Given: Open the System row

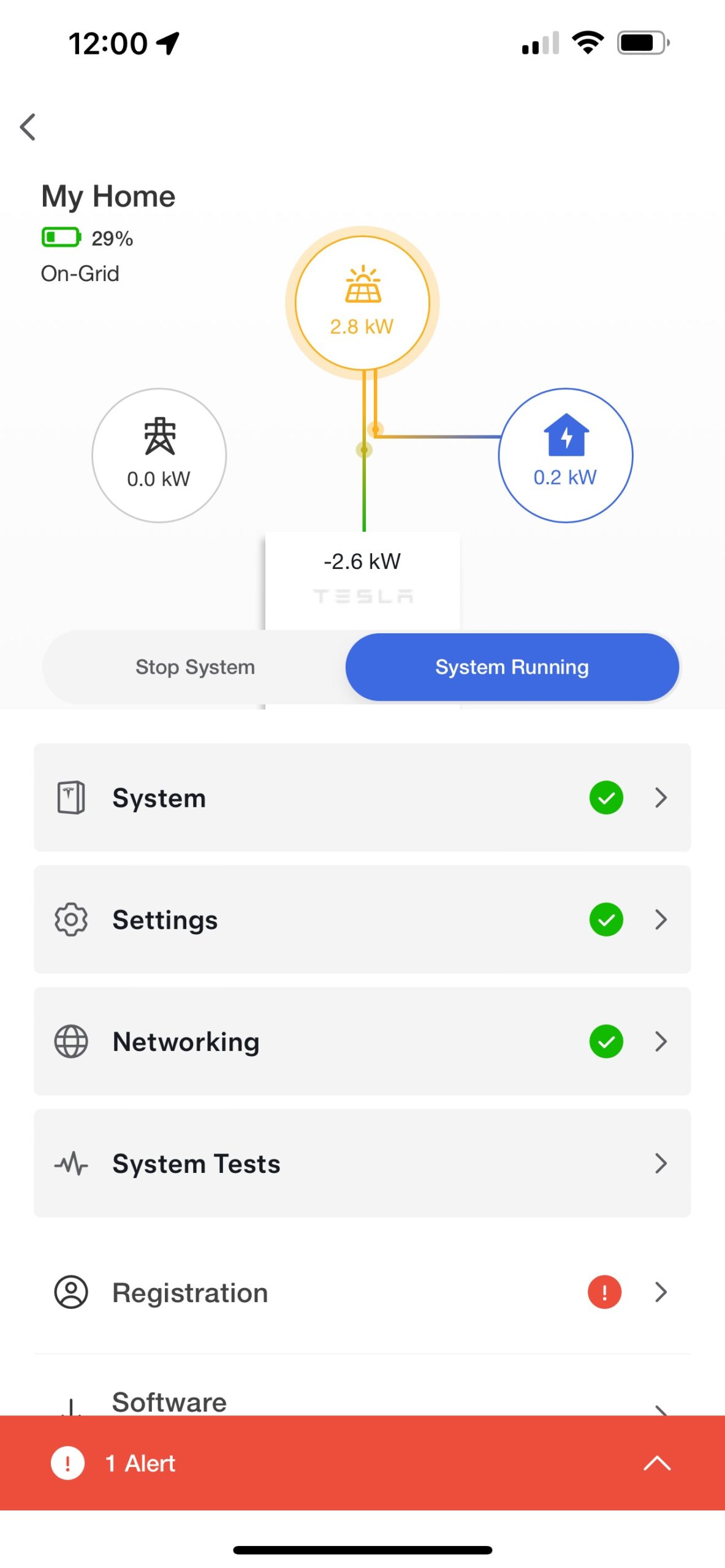Looking at the screenshot, I should (x=362, y=797).
